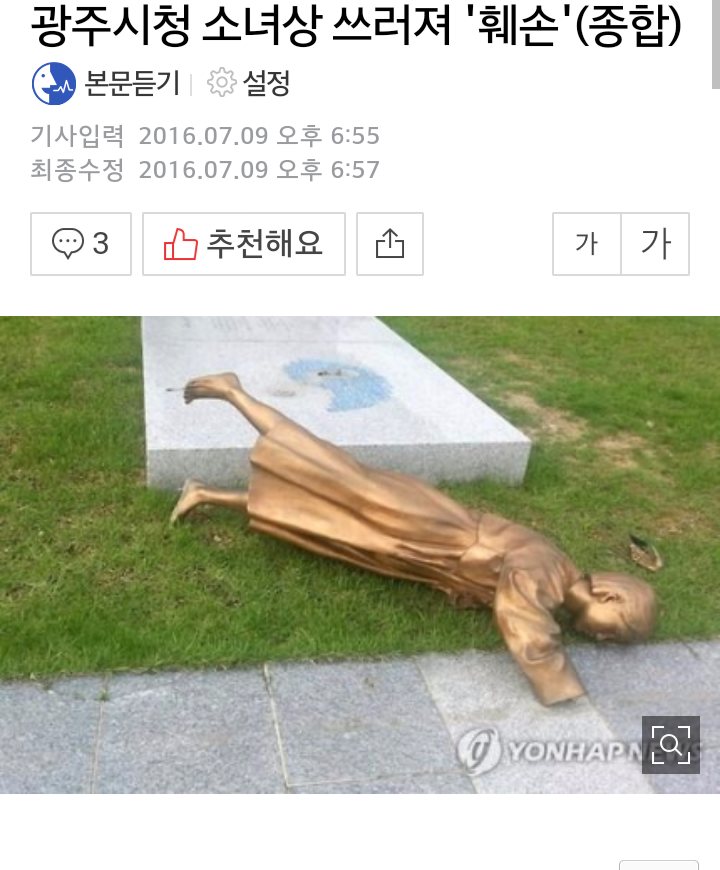Screen dimensions: 720x870
Task: Share this news article
Action: (390, 244)
